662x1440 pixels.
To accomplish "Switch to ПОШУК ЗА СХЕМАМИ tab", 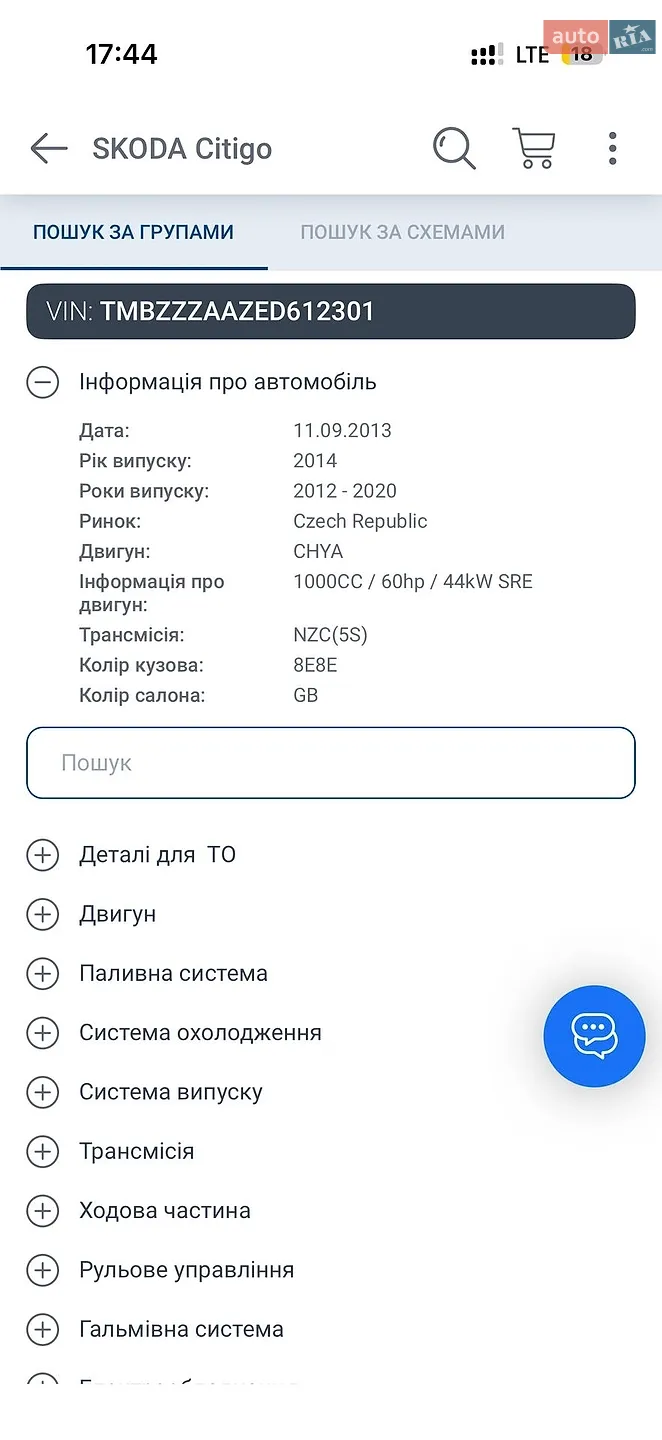I will pos(402,232).
